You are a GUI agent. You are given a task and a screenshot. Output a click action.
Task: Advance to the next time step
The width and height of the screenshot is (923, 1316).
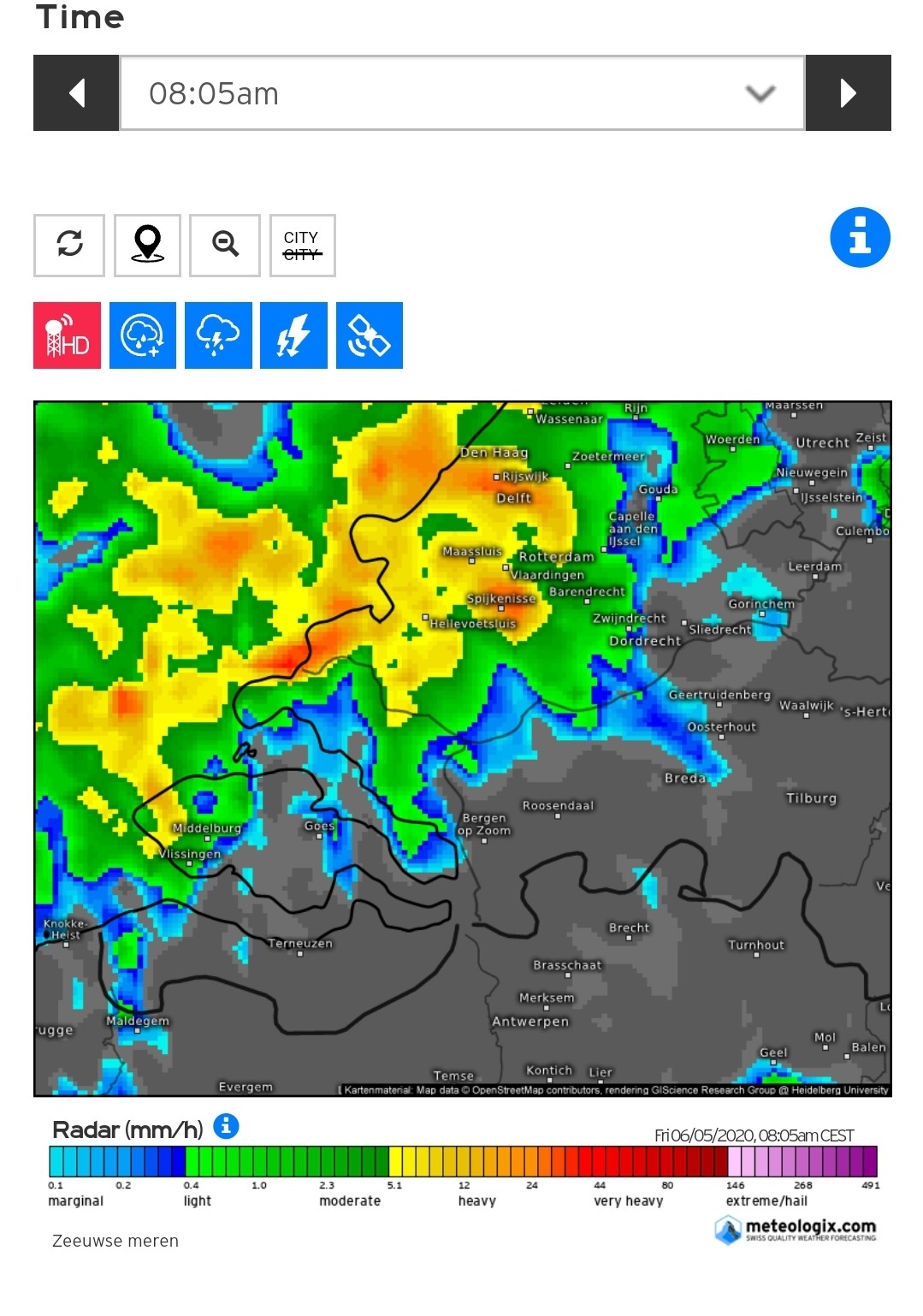pyautogui.click(x=848, y=93)
